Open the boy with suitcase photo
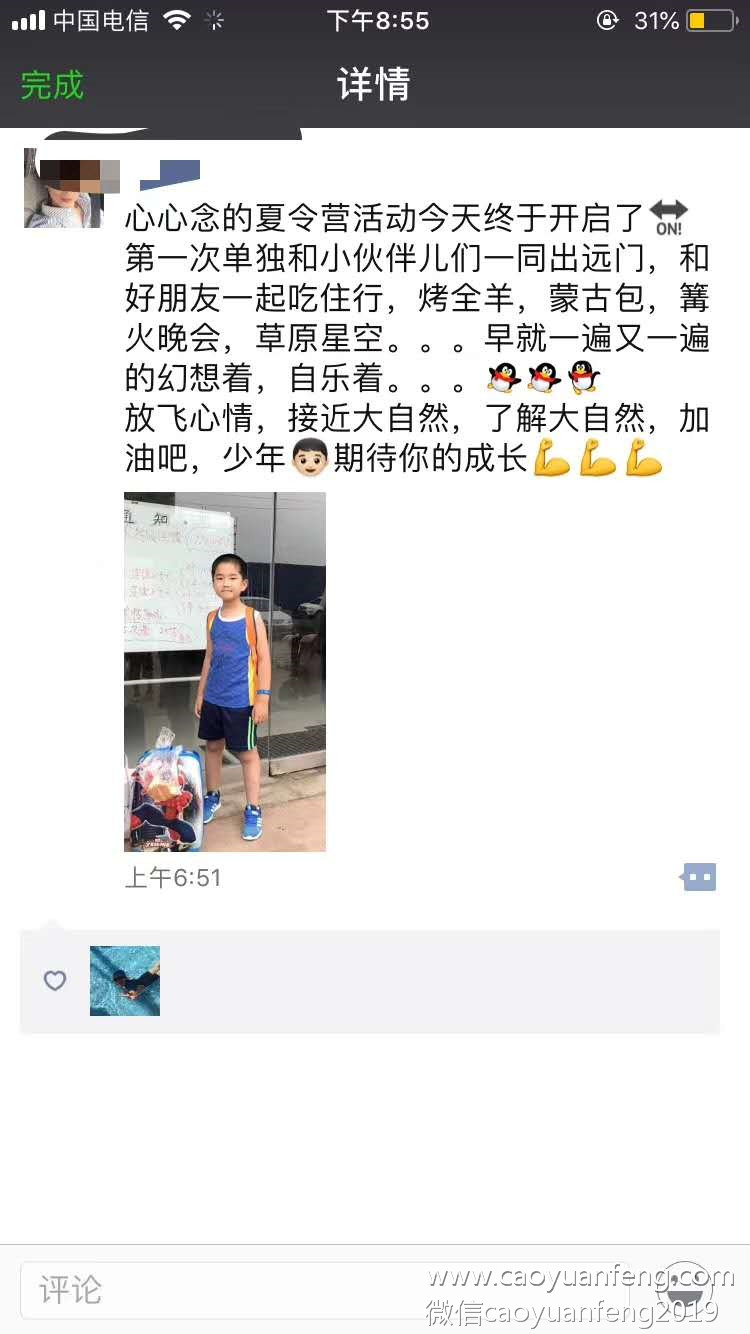Image resolution: width=750 pixels, height=1334 pixels. tap(225, 671)
